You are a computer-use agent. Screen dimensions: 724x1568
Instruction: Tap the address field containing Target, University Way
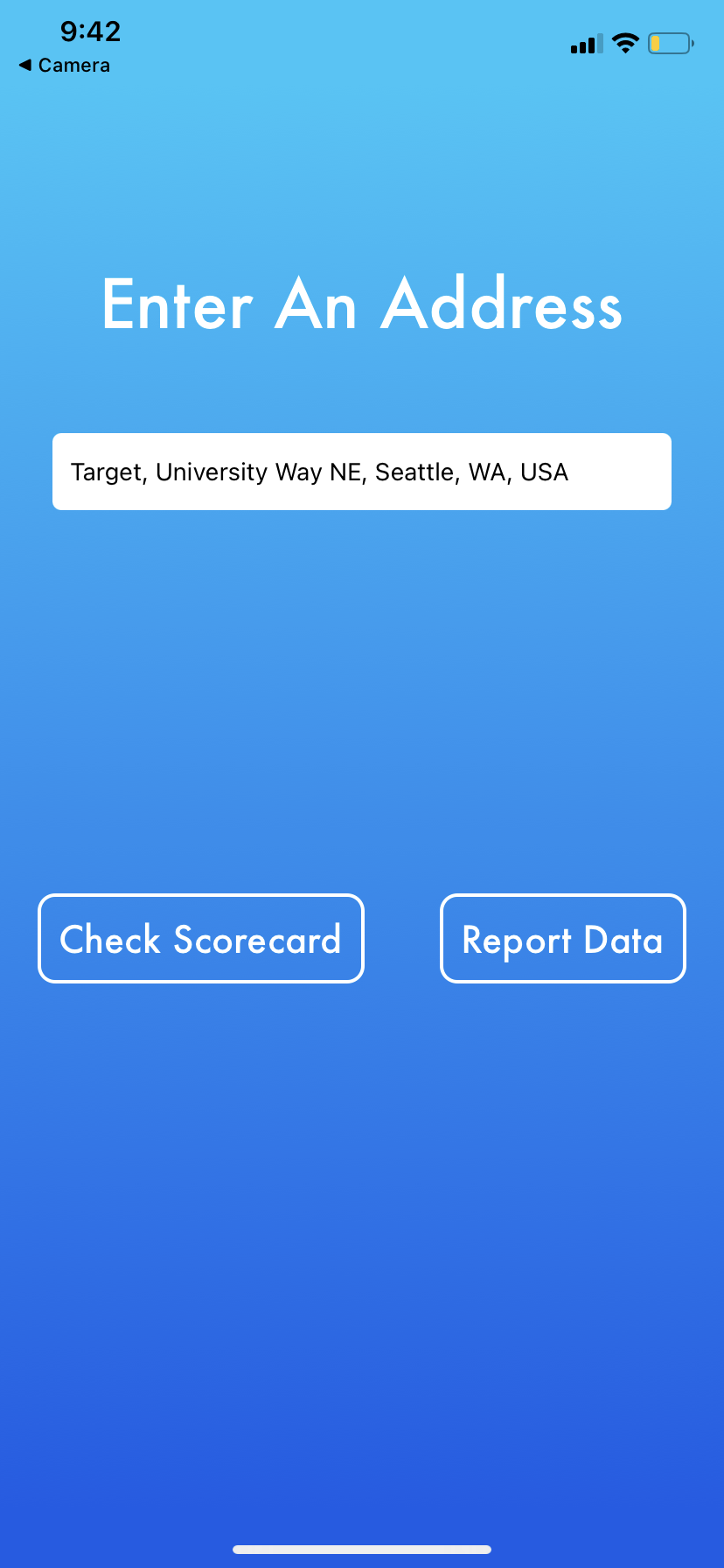pyautogui.click(x=361, y=472)
